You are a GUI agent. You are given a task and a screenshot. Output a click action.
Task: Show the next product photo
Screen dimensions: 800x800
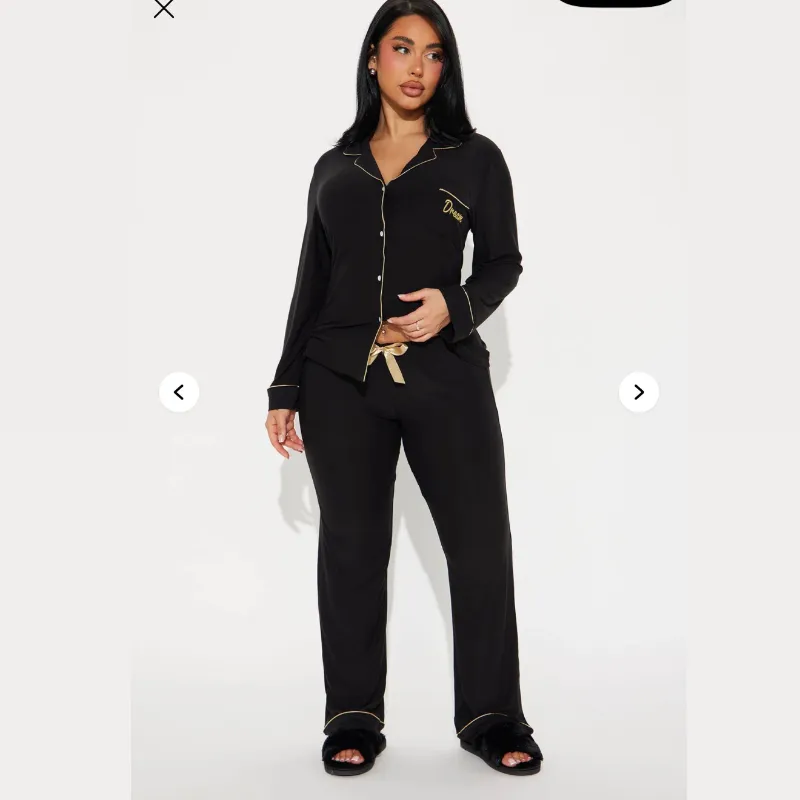639,392
